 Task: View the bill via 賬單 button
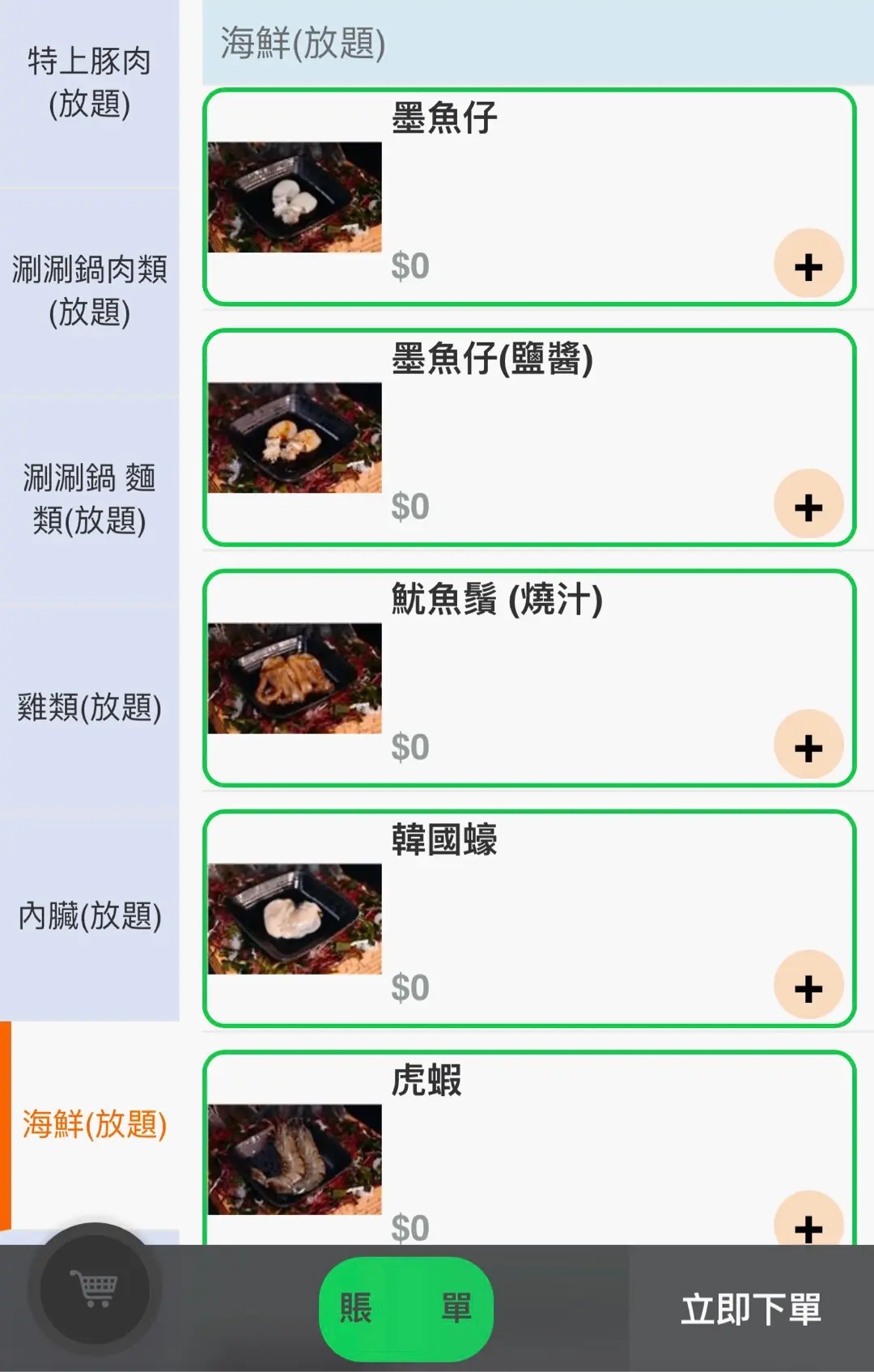pos(406,1308)
